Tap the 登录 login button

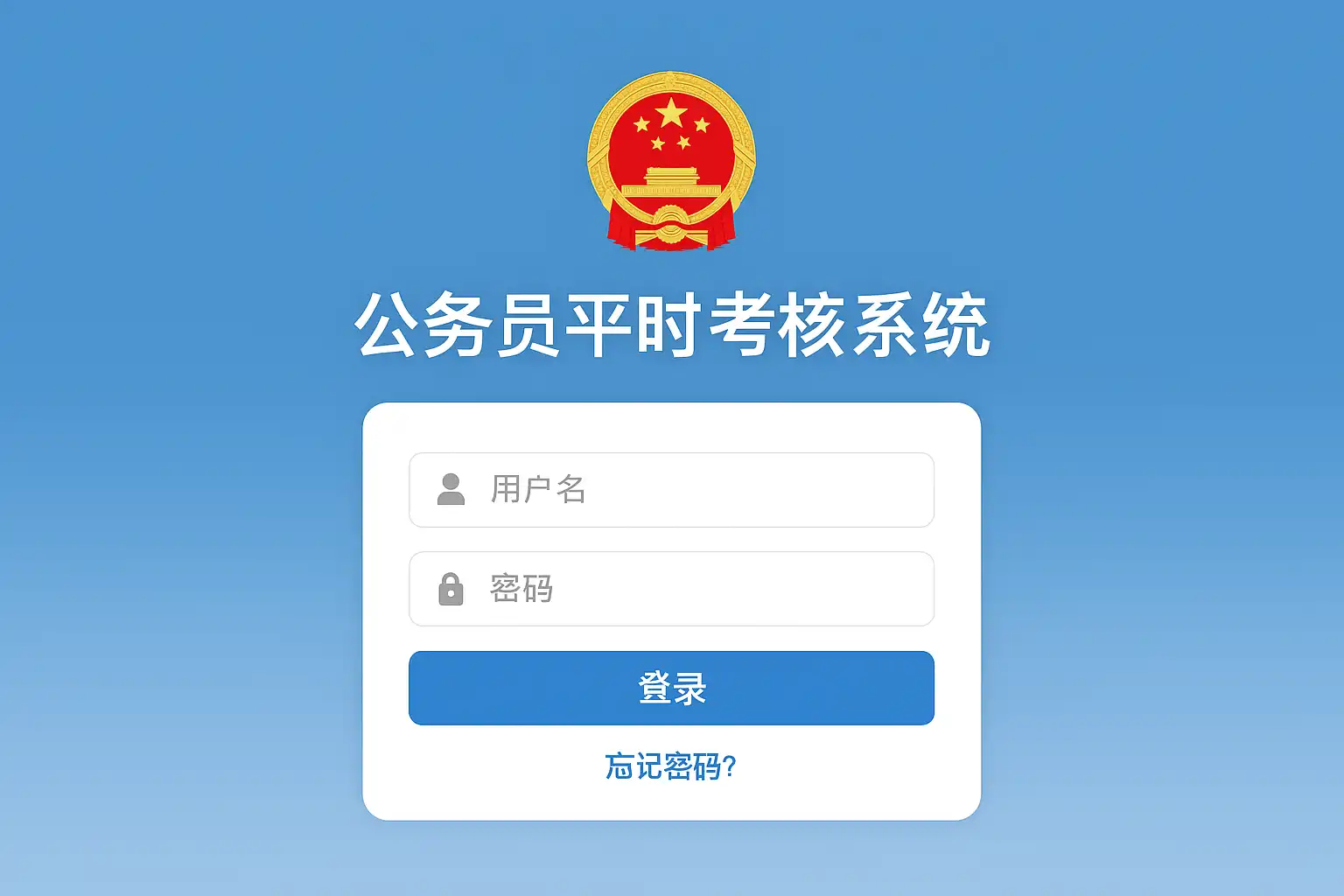(x=671, y=688)
